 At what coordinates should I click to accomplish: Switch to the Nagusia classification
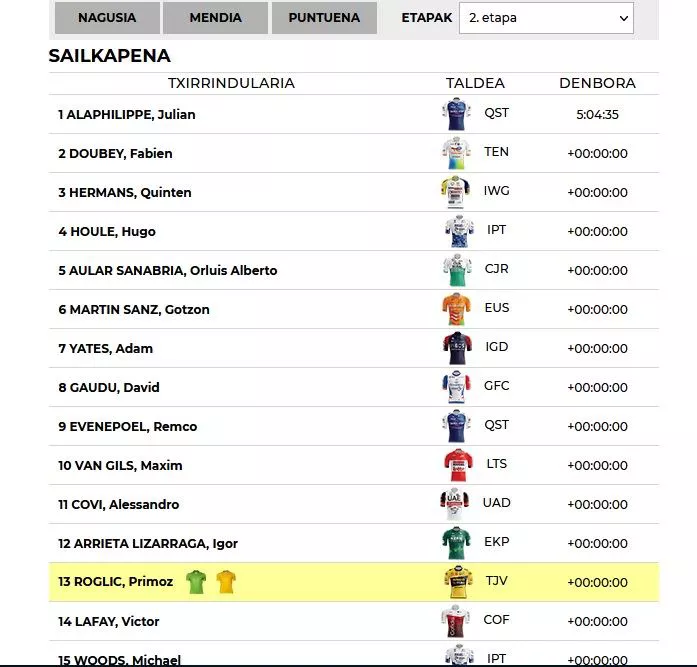tap(106, 18)
